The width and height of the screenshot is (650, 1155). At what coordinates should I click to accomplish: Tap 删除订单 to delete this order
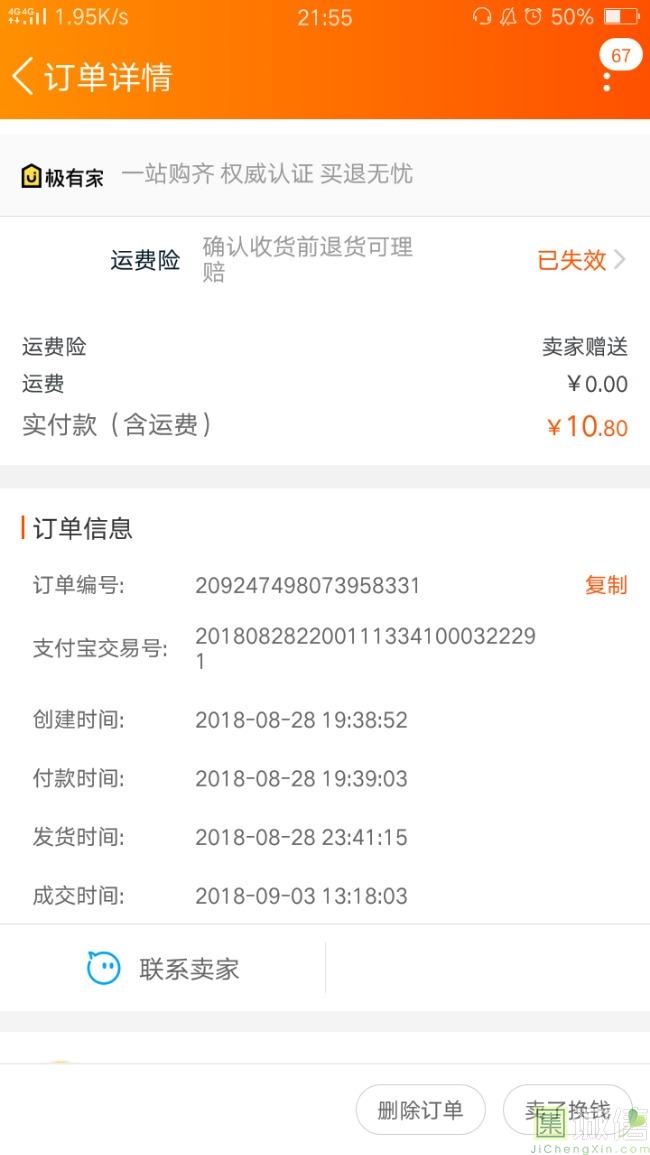point(420,1110)
